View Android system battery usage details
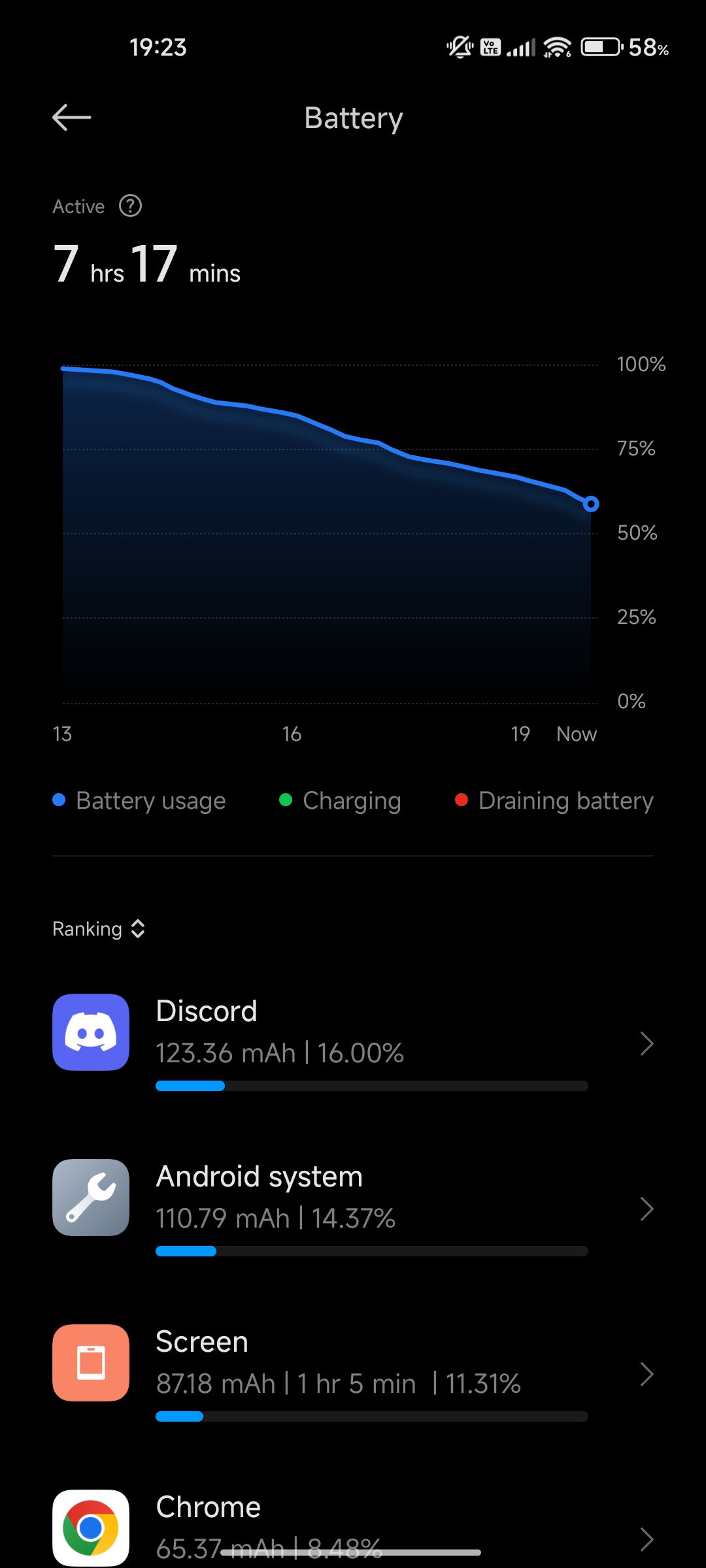 click(353, 1208)
